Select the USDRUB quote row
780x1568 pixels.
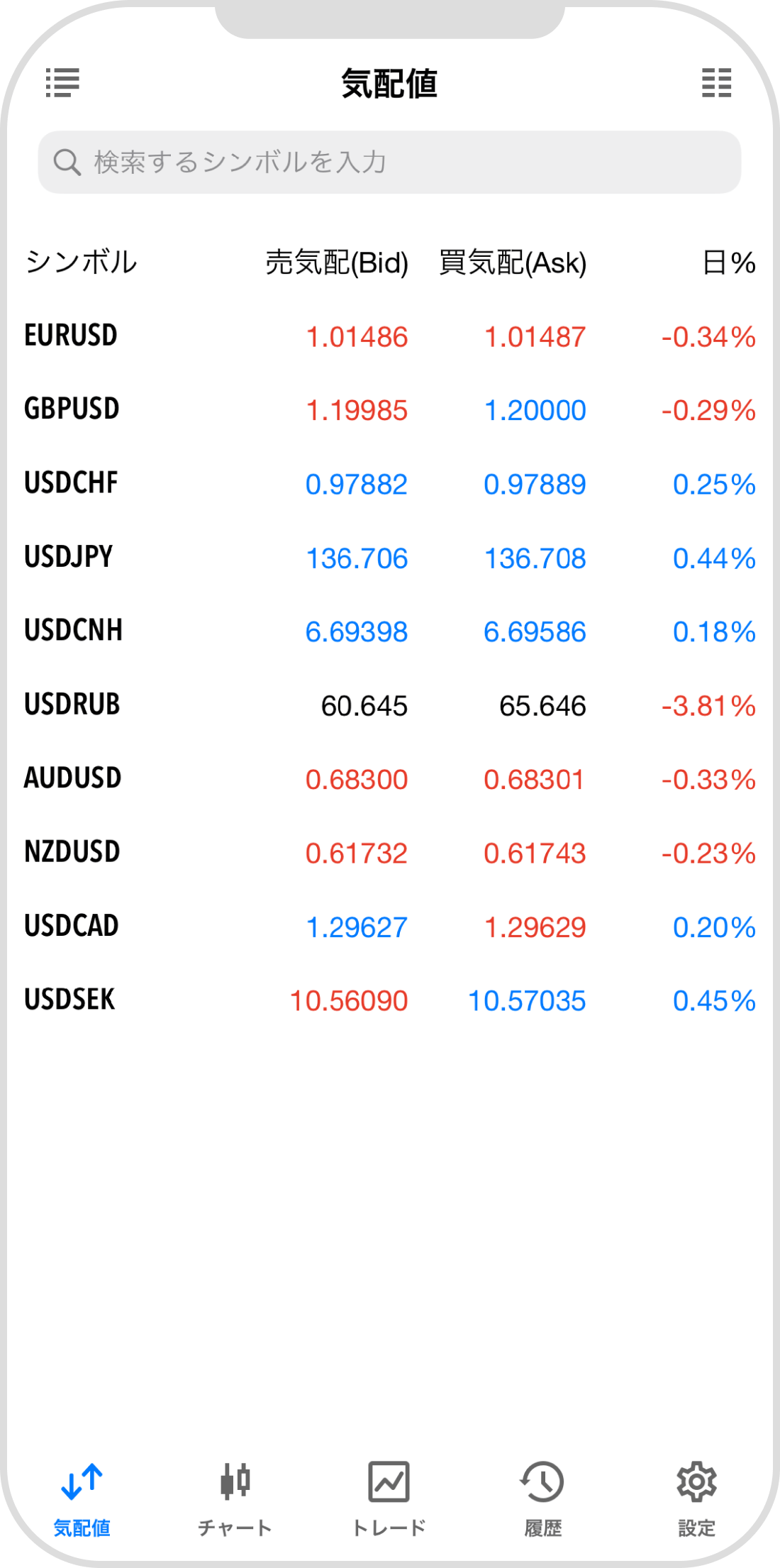point(389,705)
